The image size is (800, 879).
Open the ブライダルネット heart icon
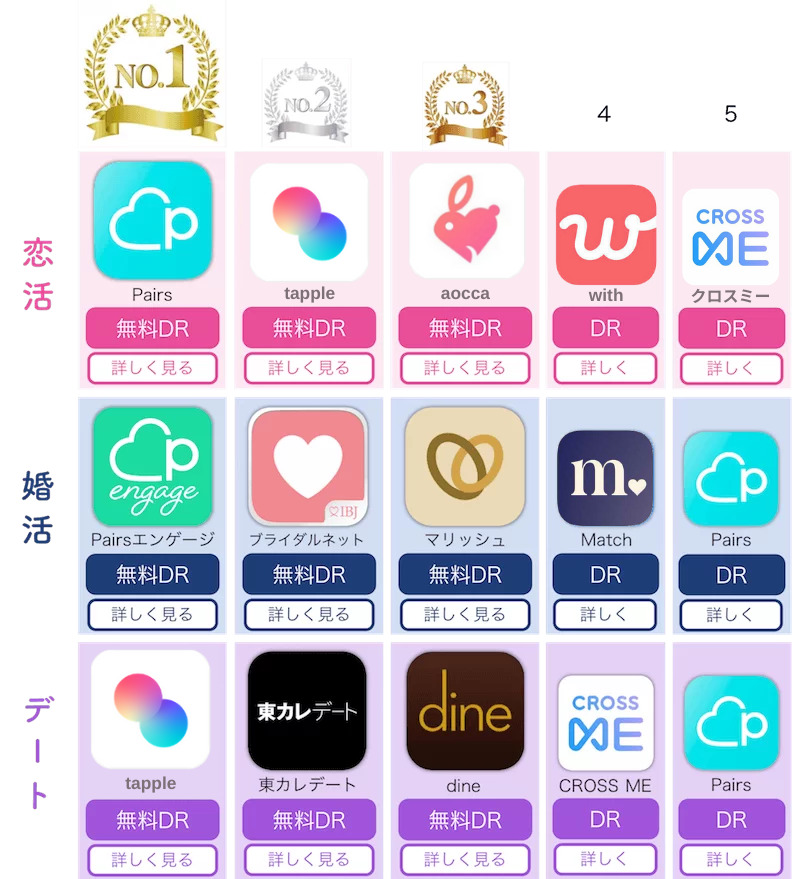click(x=308, y=466)
